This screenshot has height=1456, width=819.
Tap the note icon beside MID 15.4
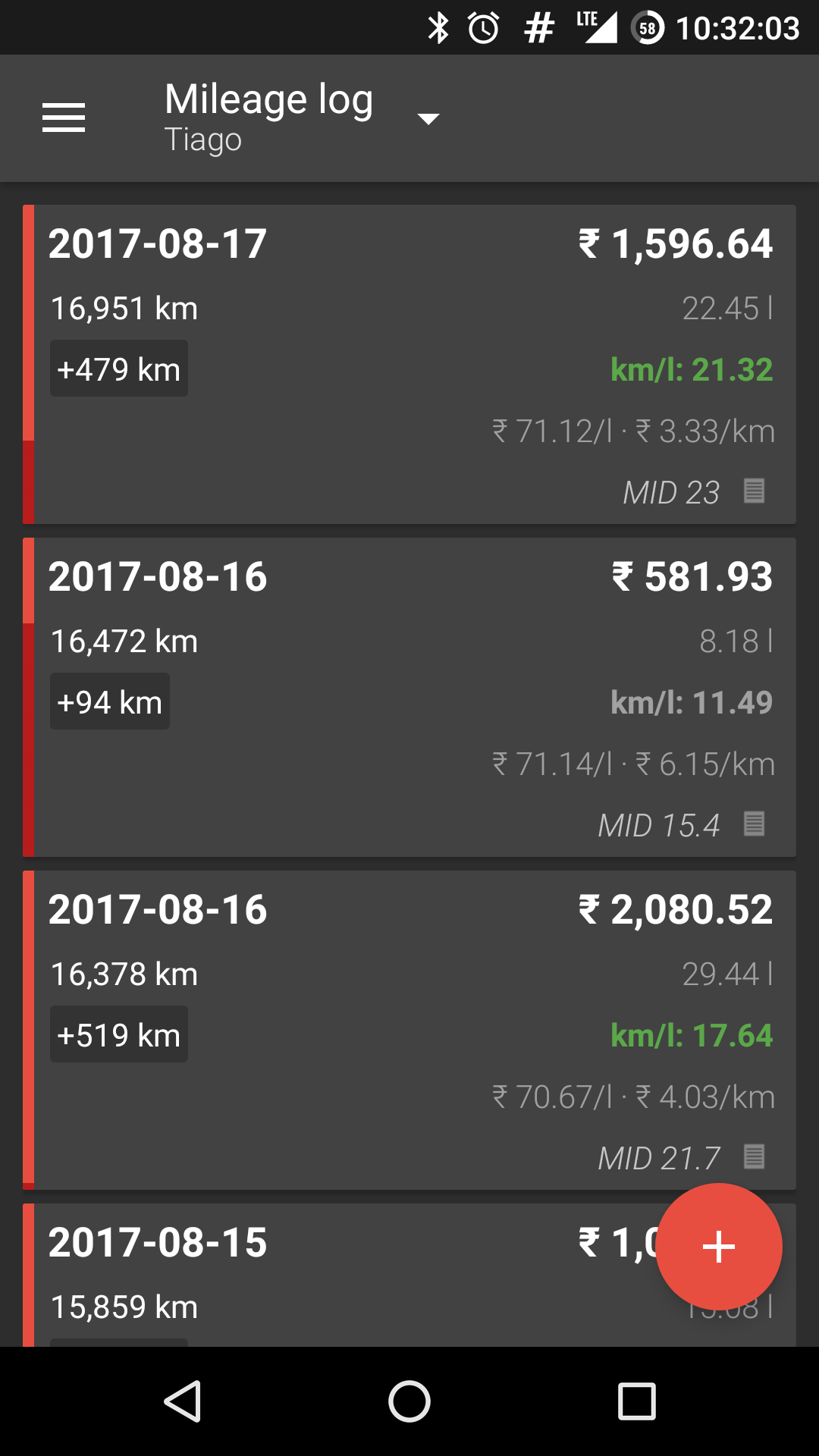(x=754, y=824)
